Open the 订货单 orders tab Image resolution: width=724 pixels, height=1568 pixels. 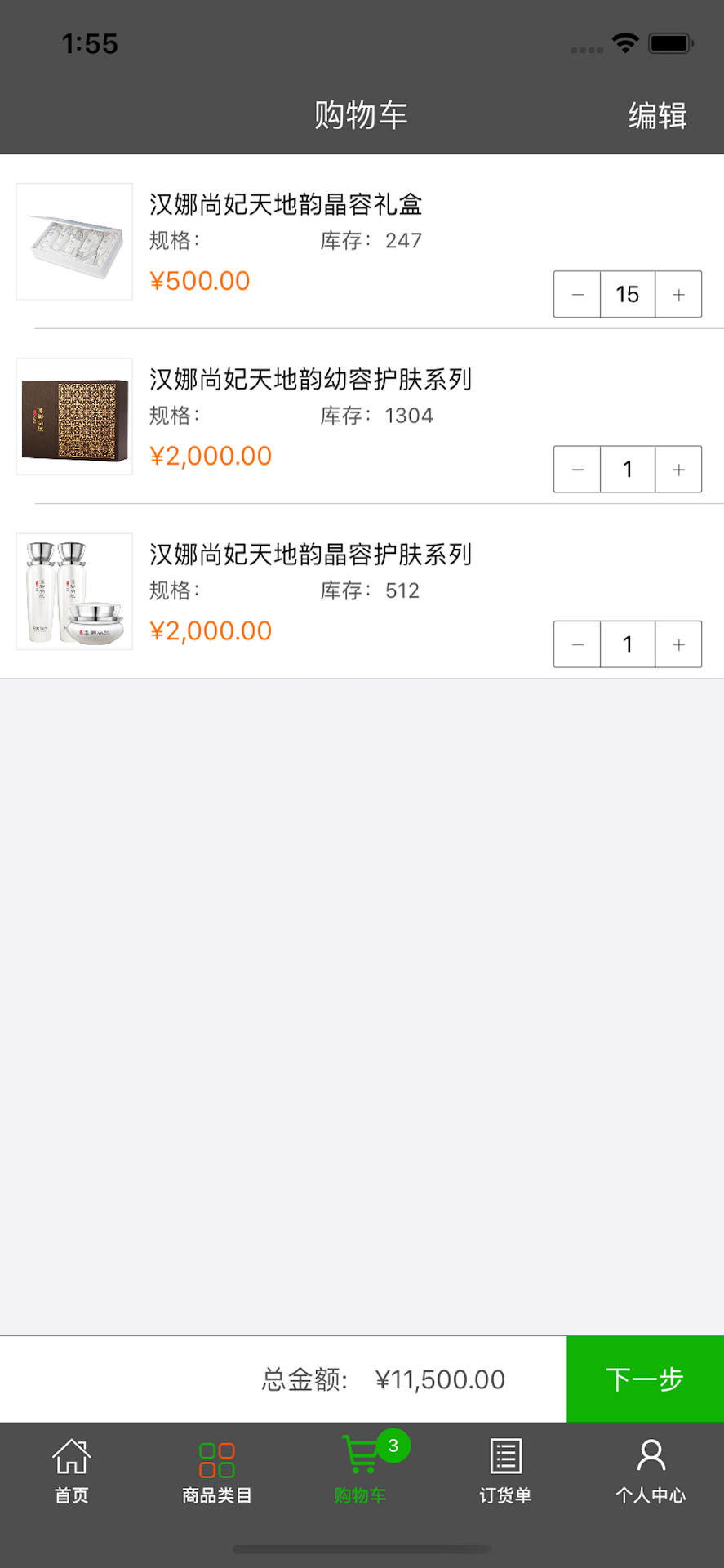click(505, 1471)
